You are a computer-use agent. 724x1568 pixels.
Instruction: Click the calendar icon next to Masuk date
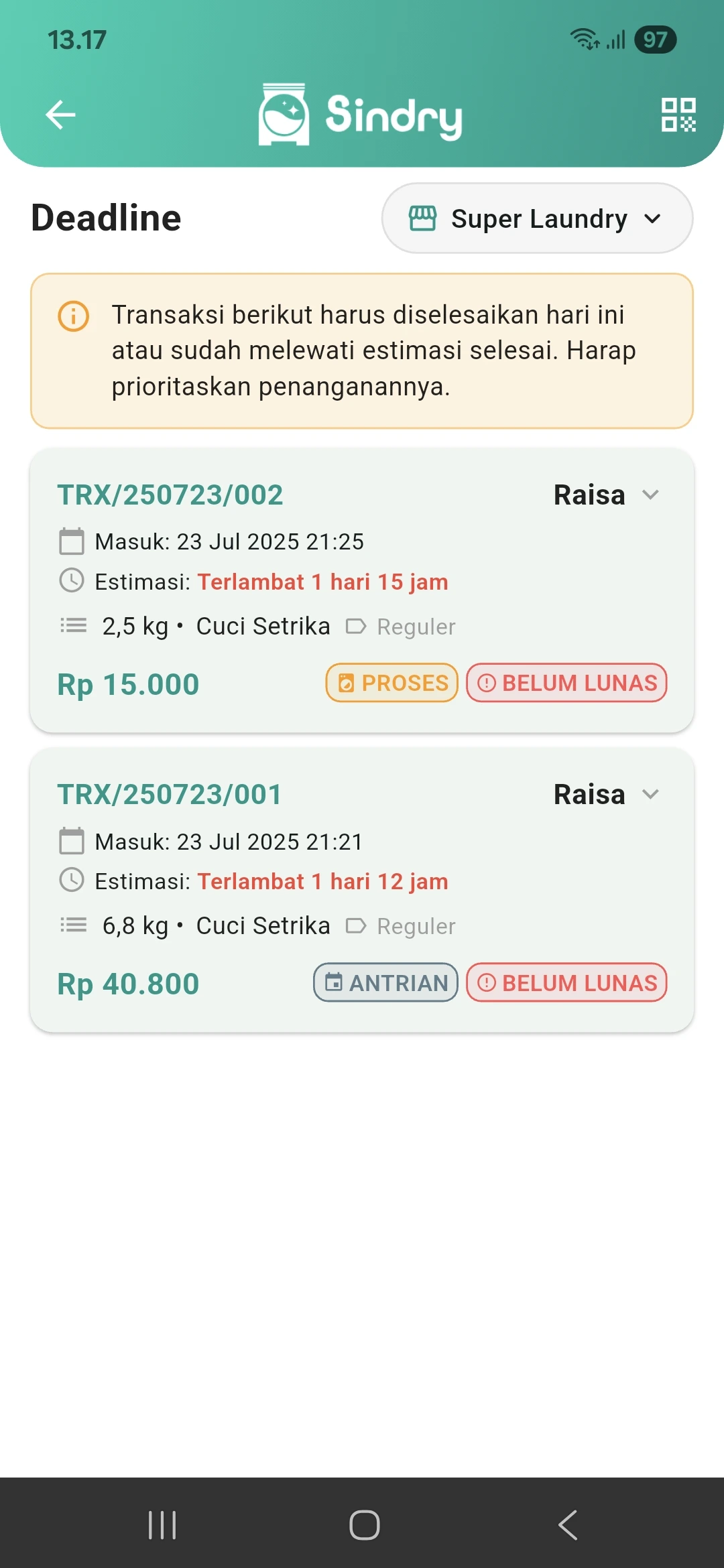72,541
